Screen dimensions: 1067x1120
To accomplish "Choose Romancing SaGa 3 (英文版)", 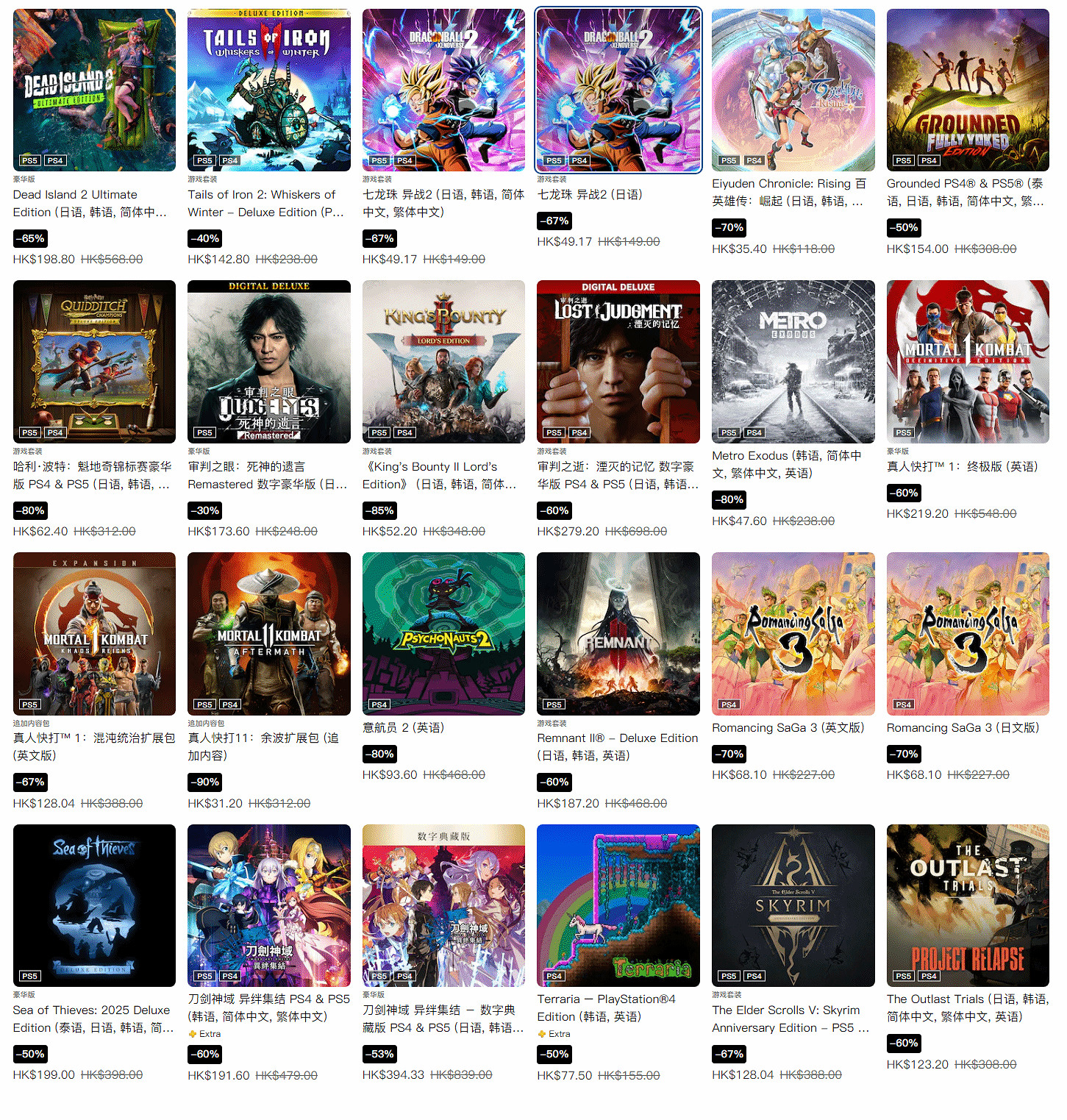I will pos(793,634).
